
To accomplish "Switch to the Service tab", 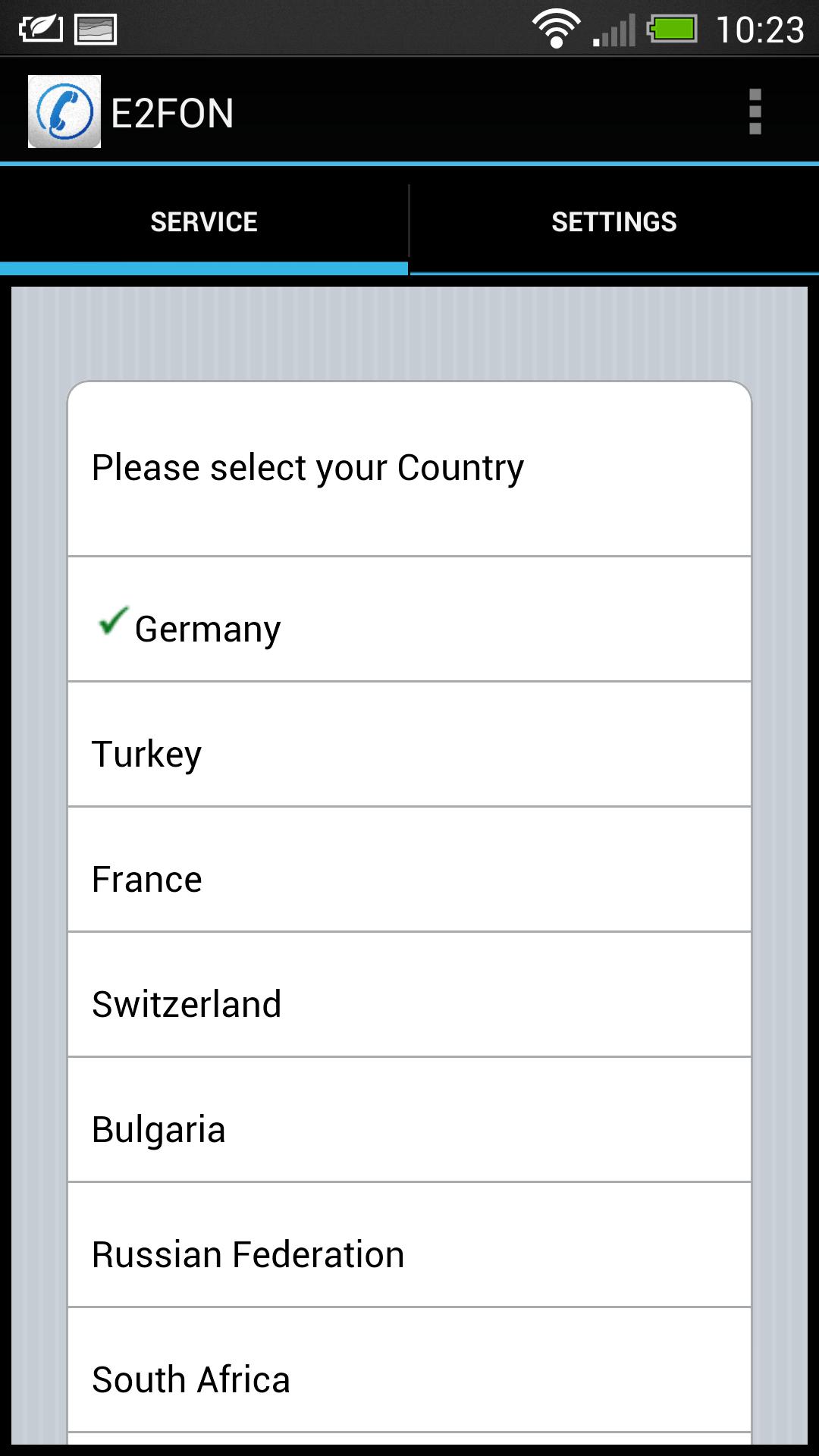I will coord(203,222).
